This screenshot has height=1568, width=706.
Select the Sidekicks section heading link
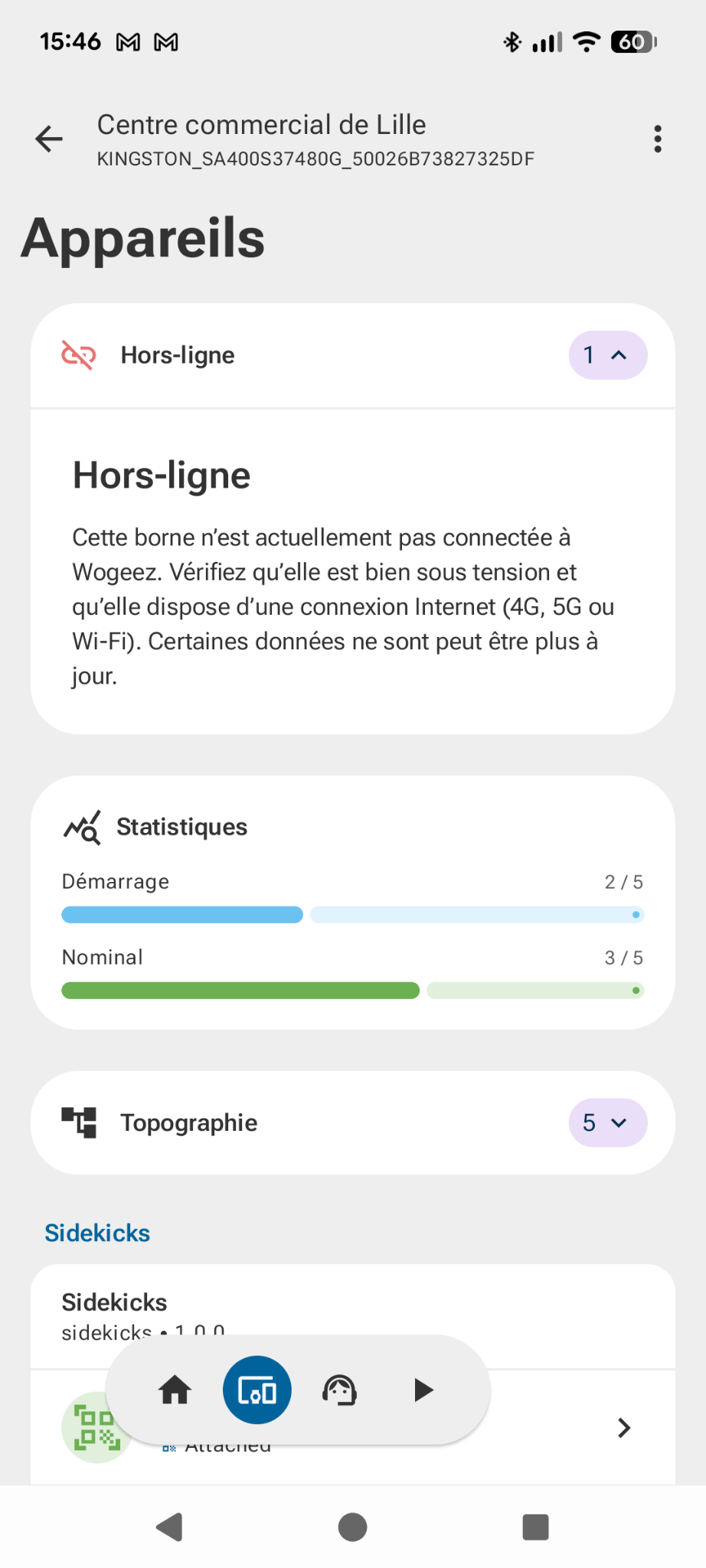pos(97,1232)
